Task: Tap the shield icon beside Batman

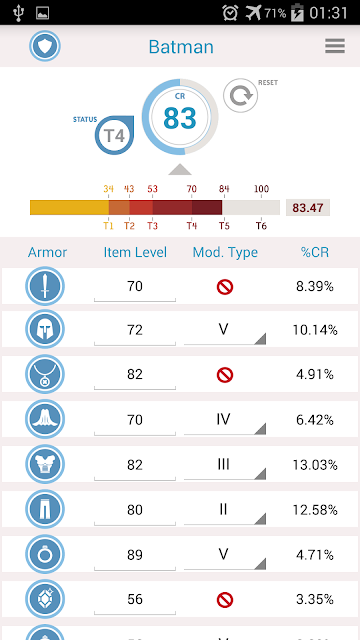Action: point(45,46)
